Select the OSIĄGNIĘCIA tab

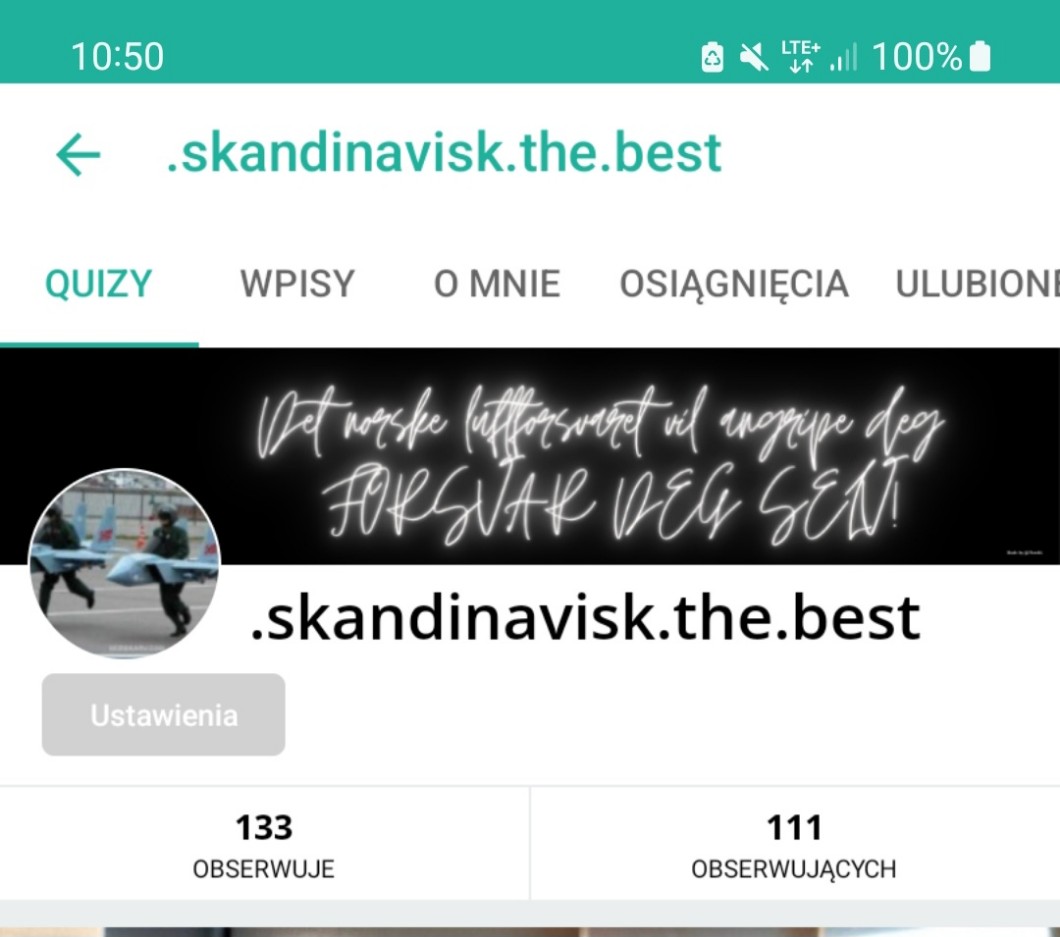click(733, 284)
